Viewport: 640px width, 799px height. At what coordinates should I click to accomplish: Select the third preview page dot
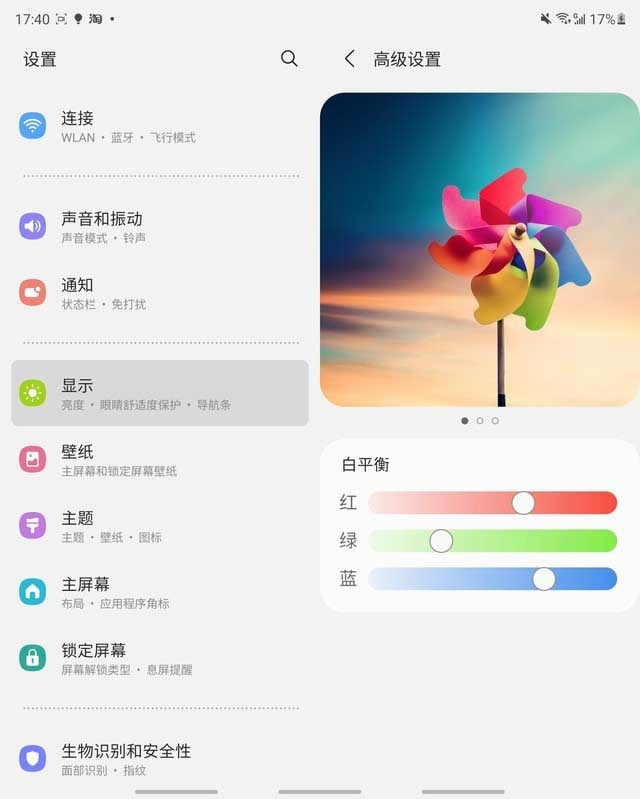(x=495, y=421)
